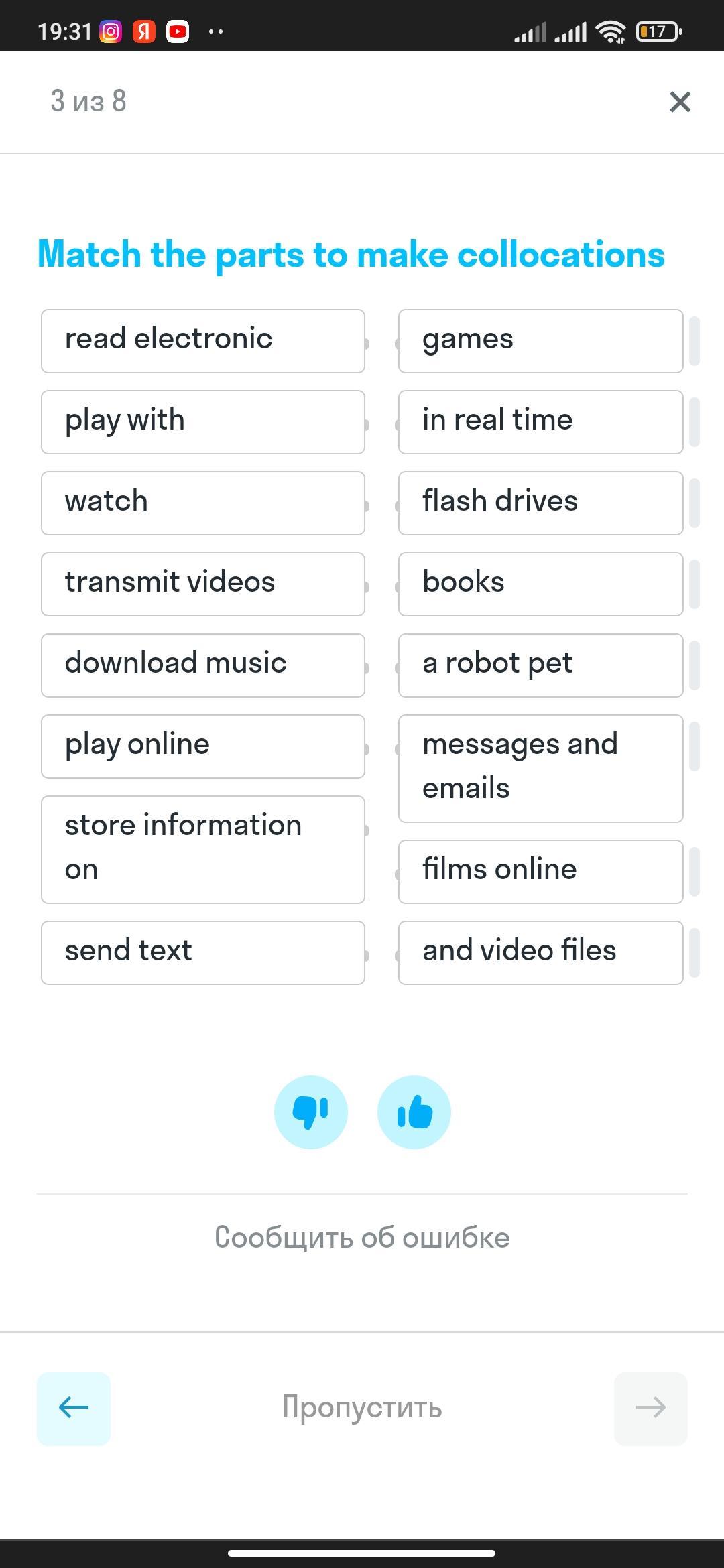Screen dimensions: 724x1568
Task: Pick the 'in real time' answer card
Action: click(x=540, y=421)
